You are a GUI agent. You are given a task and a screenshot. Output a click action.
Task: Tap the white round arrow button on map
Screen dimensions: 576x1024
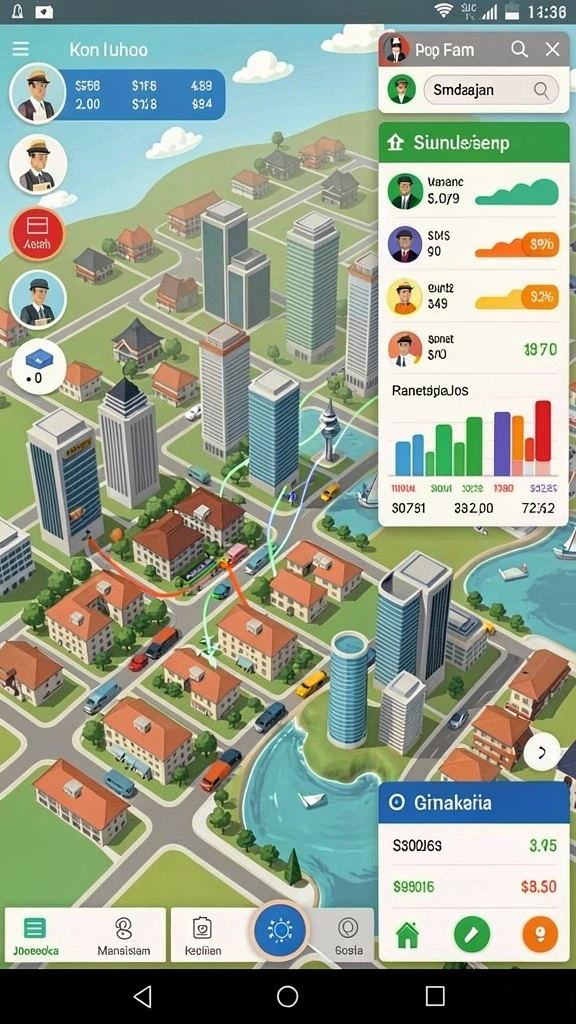click(541, 752)
